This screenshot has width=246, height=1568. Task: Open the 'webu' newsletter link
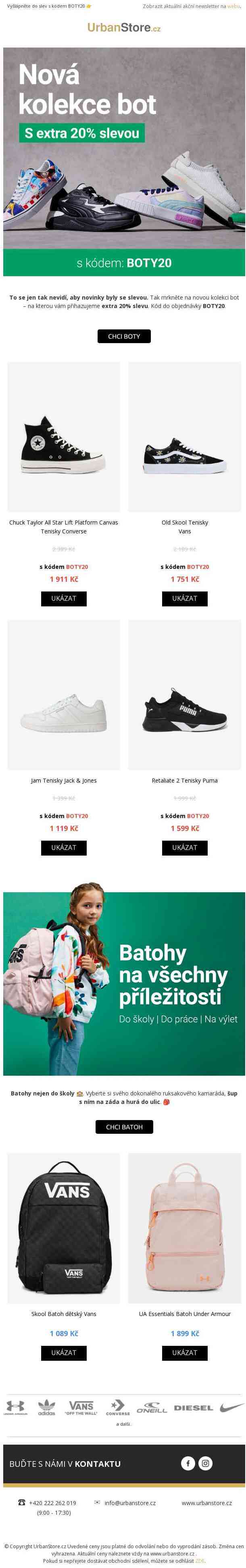[x=234, y=6]
